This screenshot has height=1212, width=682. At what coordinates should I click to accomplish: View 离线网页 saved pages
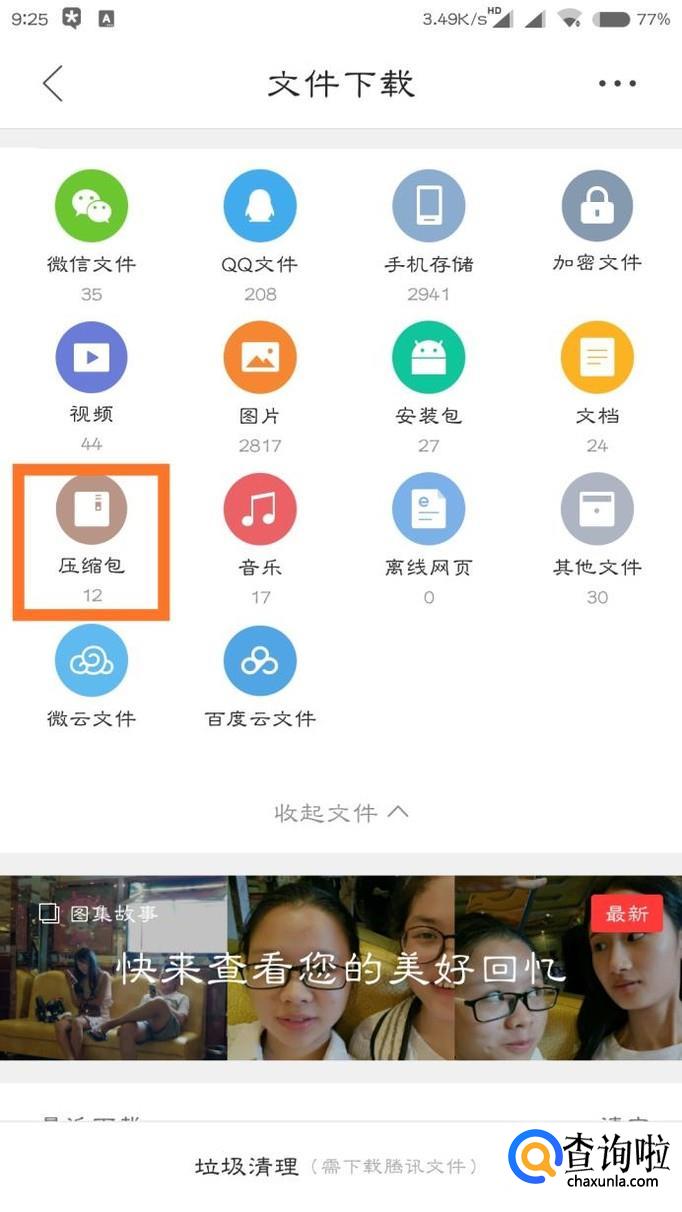(429, 540)
